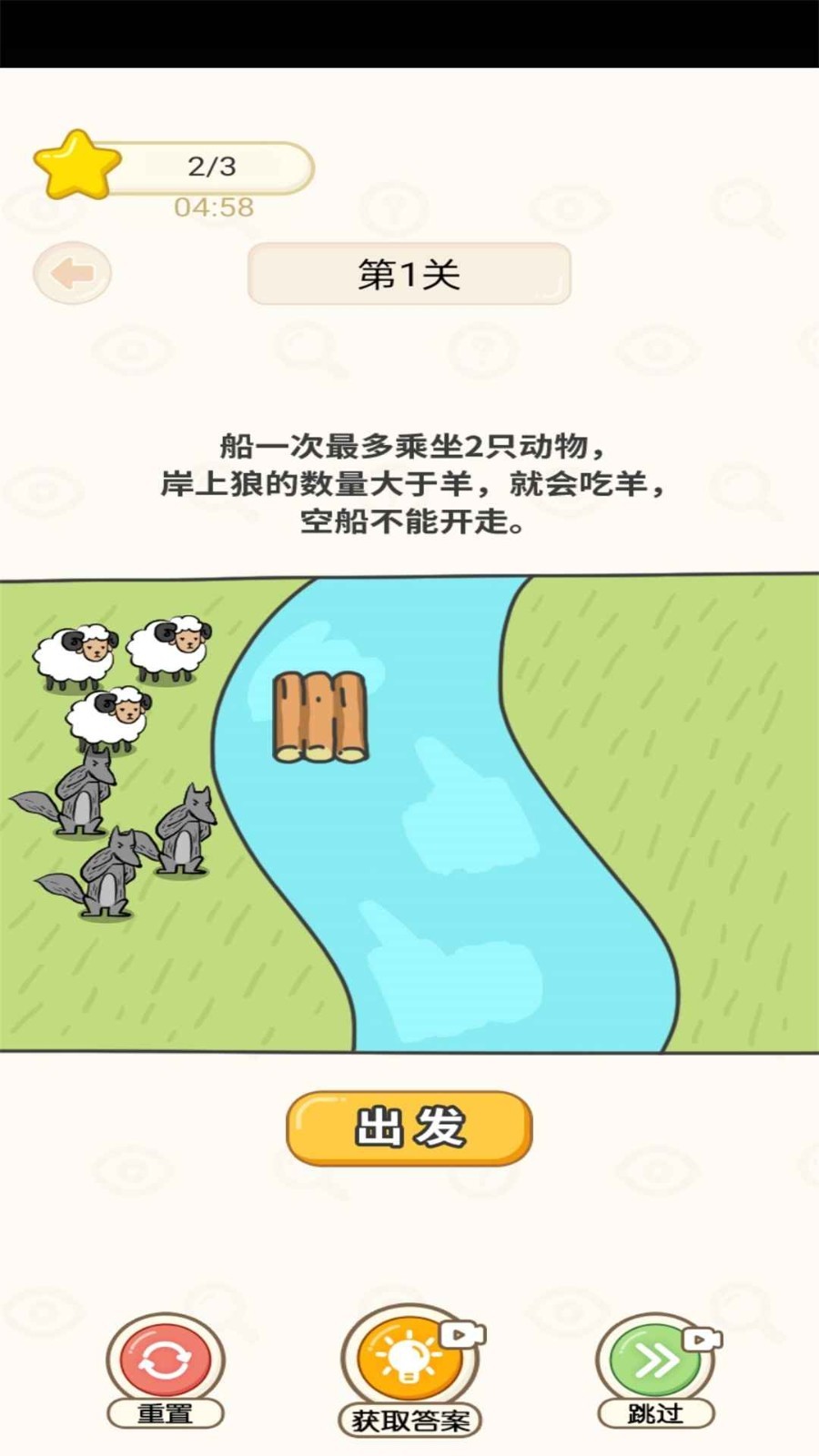Screen dimensions: 819x1456
Task: Tap the yellow star icon
Action: [77, 166]
